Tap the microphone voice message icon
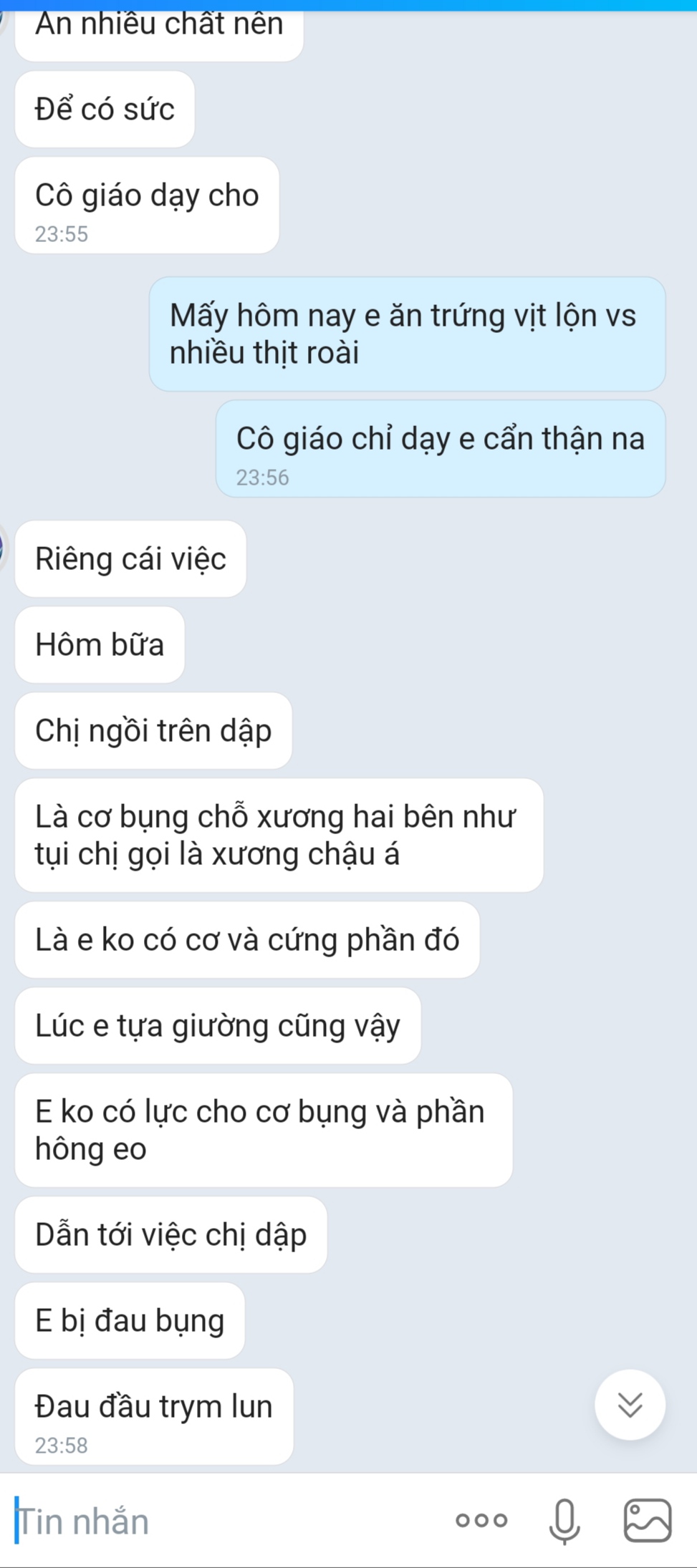This screenshot has height=1568, width=697. [564, 1521]
